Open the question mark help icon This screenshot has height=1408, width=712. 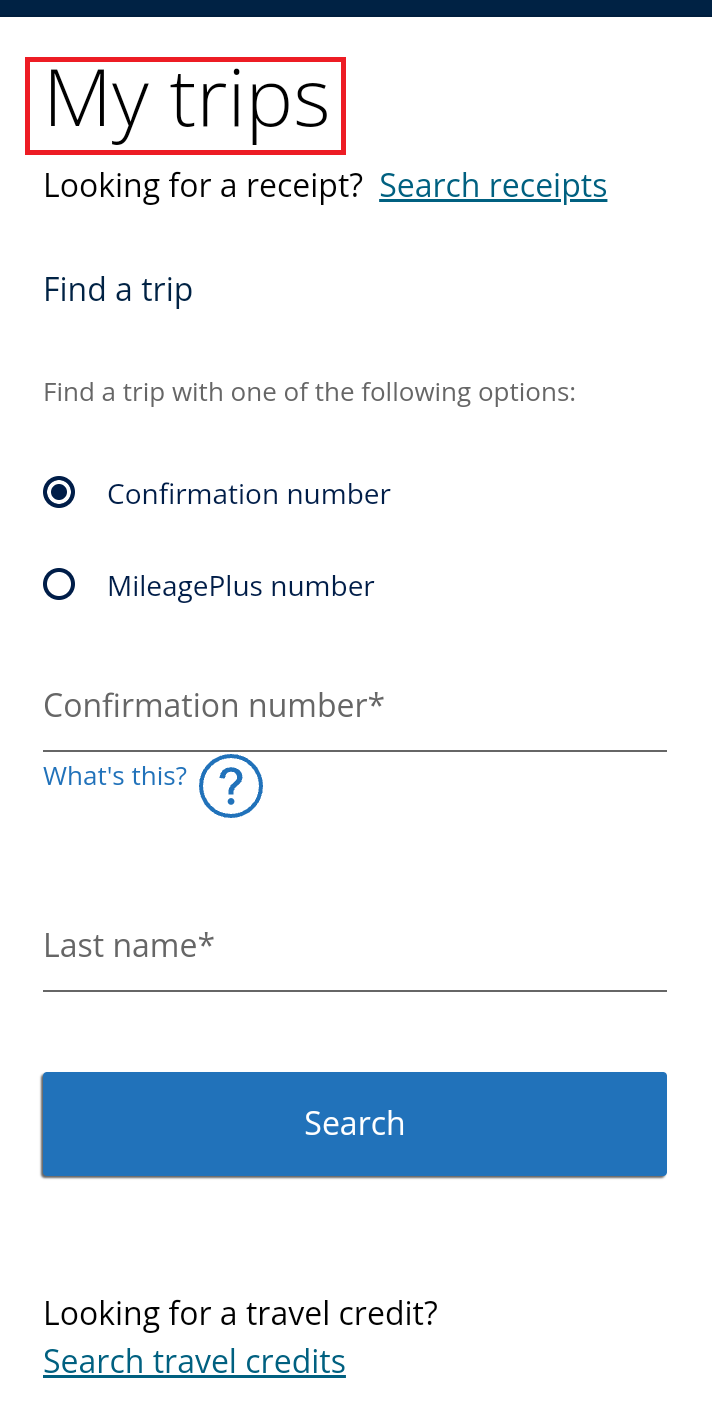231,786
